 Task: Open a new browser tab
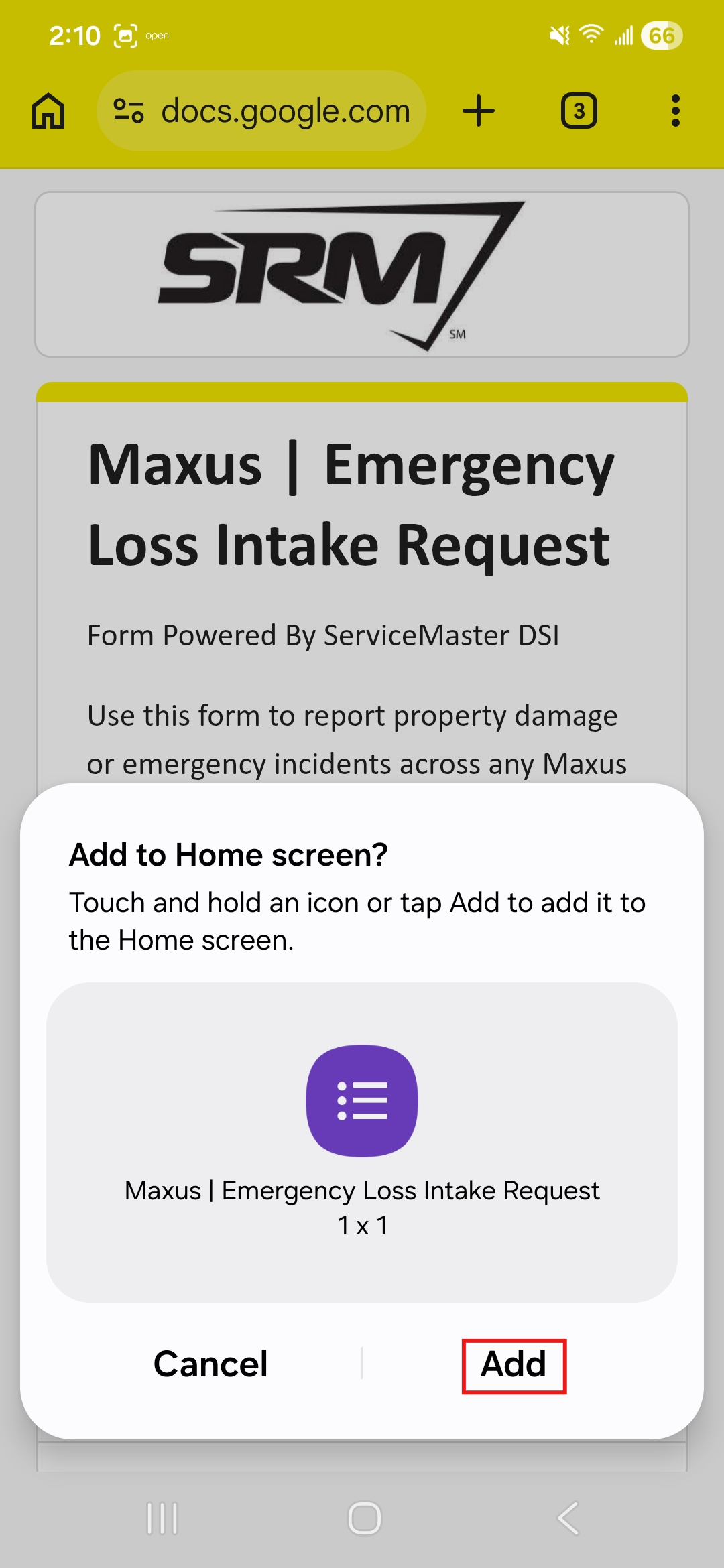[479, 111]
